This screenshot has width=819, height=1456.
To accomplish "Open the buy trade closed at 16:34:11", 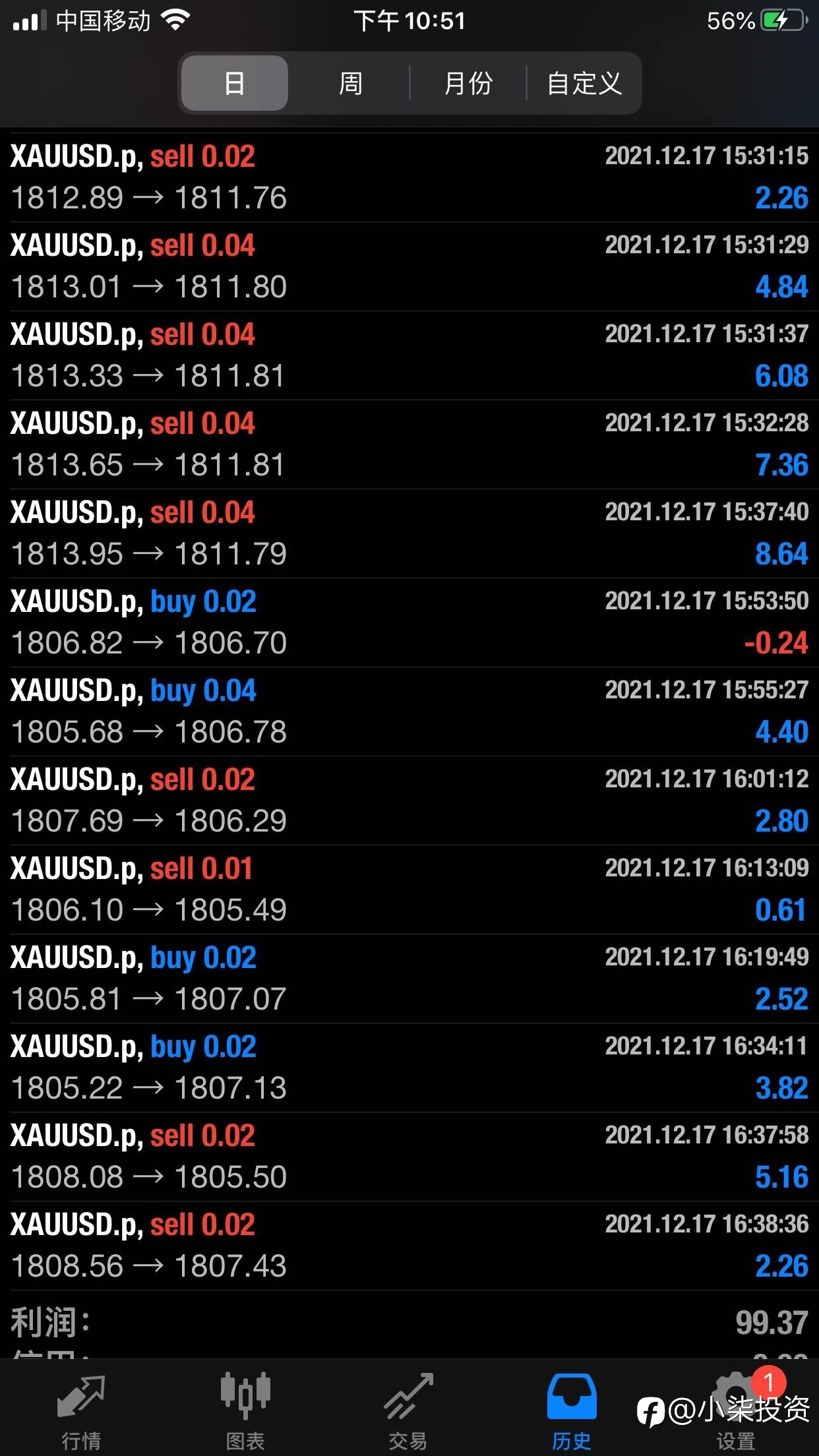I will [409, 1068].
